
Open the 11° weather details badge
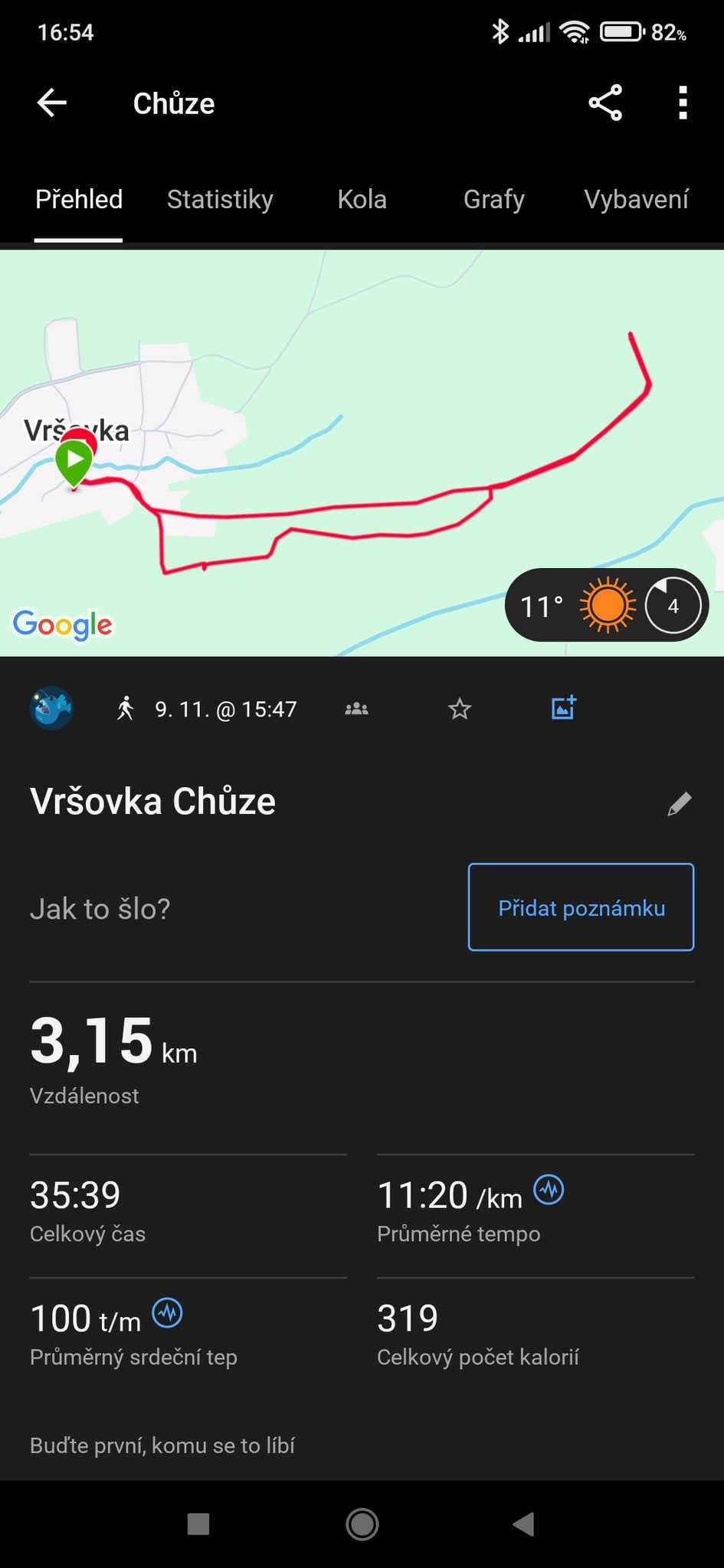(x=606, y=606)
